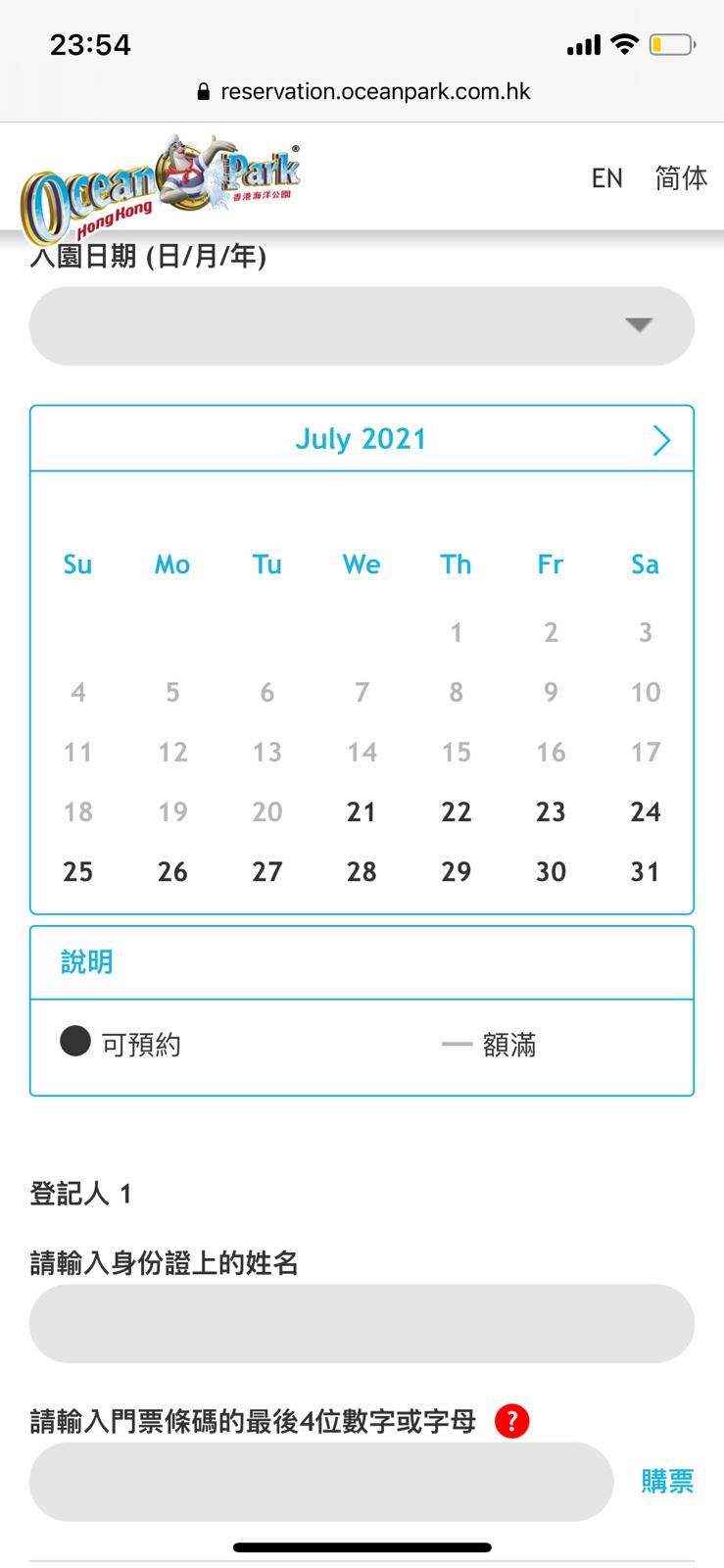724x1568 pixels.
Task: Tap July 26 in the calendar
Action: [172, 871]
